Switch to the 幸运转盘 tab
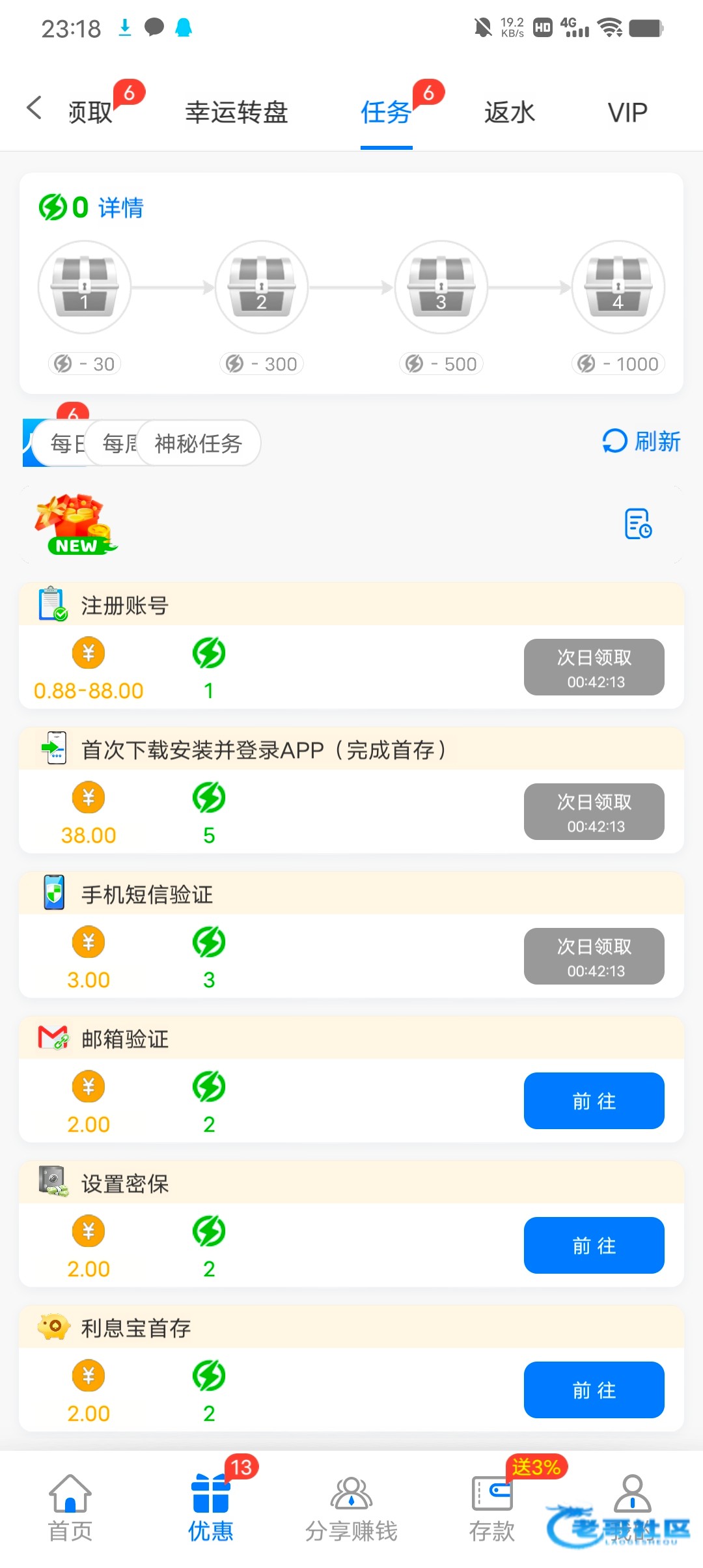The image size is (703, 1568). click(x=236, y=113)
